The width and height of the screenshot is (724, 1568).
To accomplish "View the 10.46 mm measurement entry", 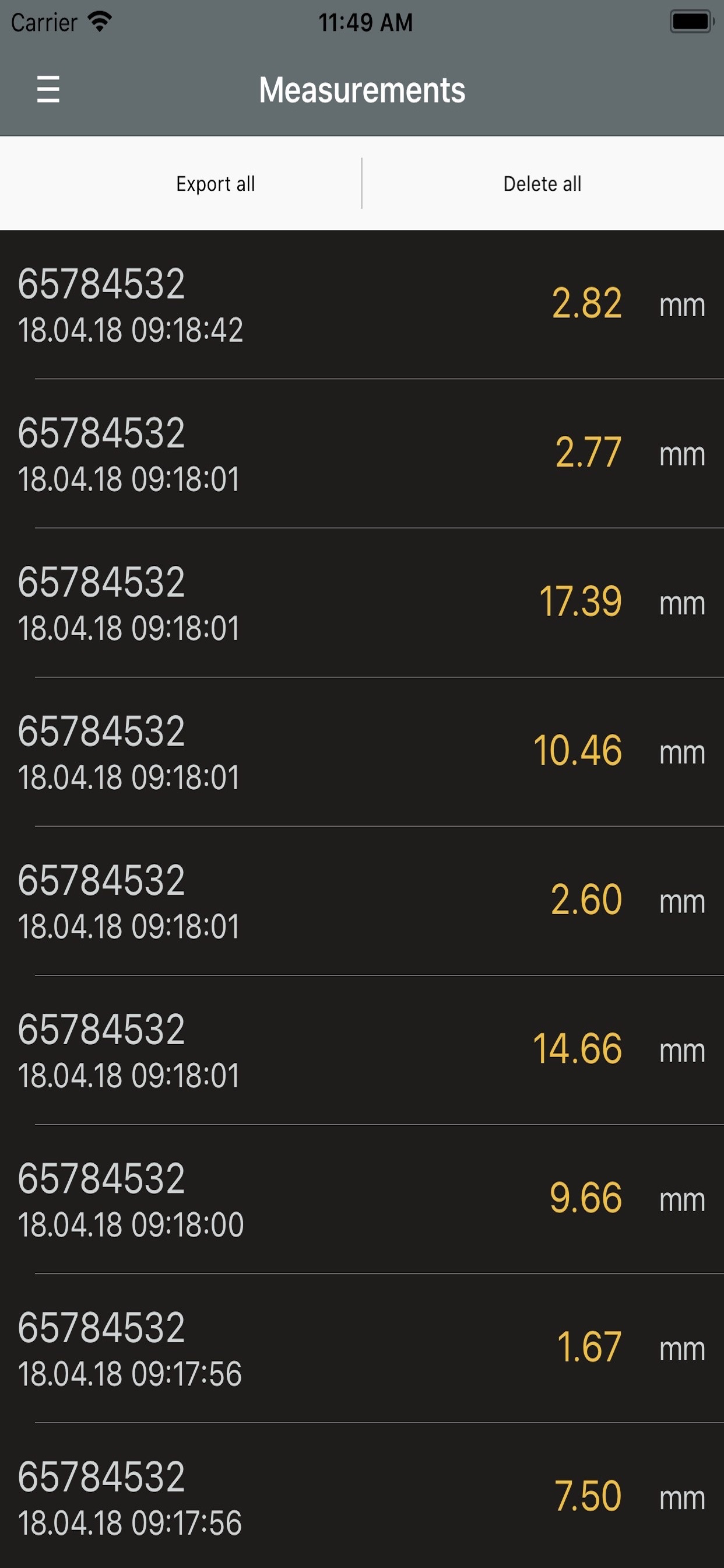I will point(362,752).
